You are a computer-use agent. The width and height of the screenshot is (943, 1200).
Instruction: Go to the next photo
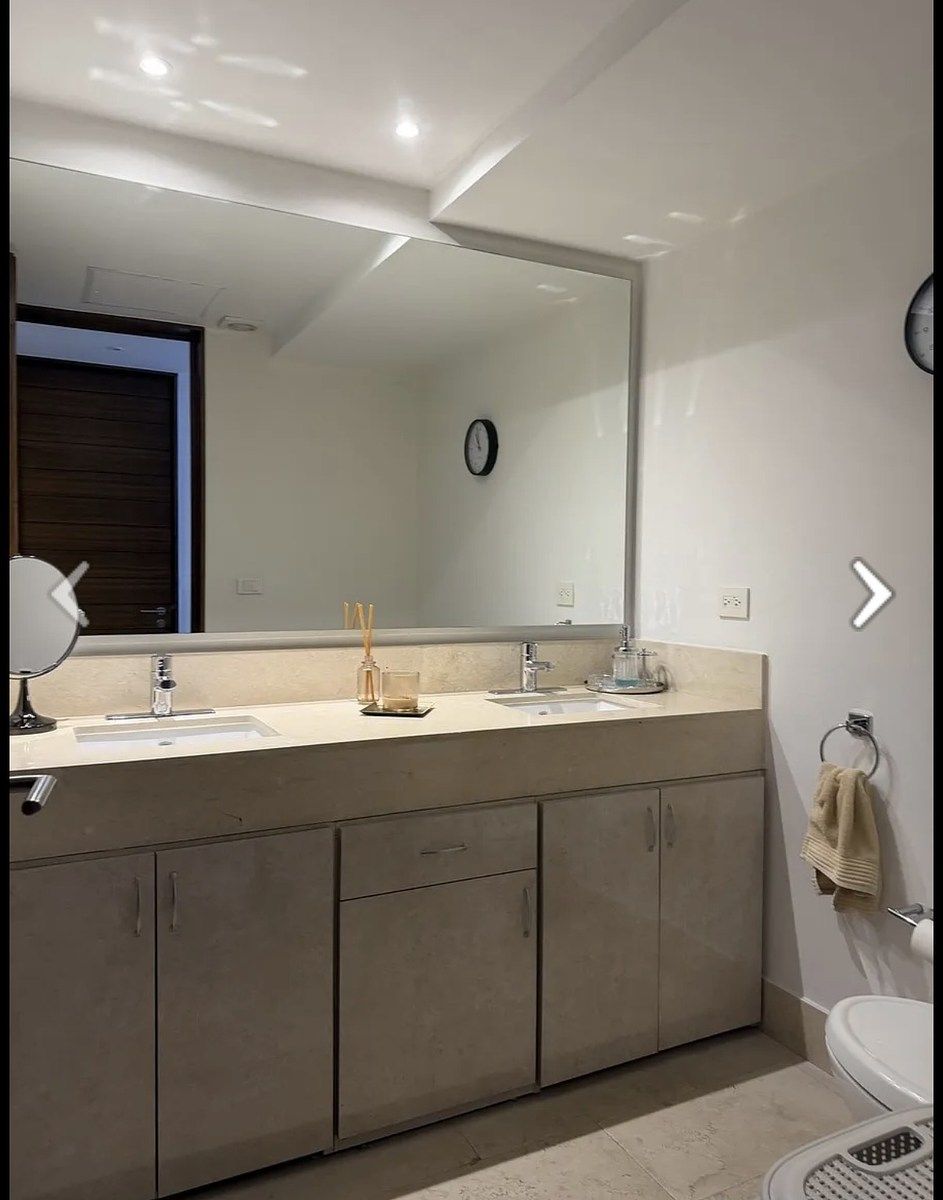point(870,593)
